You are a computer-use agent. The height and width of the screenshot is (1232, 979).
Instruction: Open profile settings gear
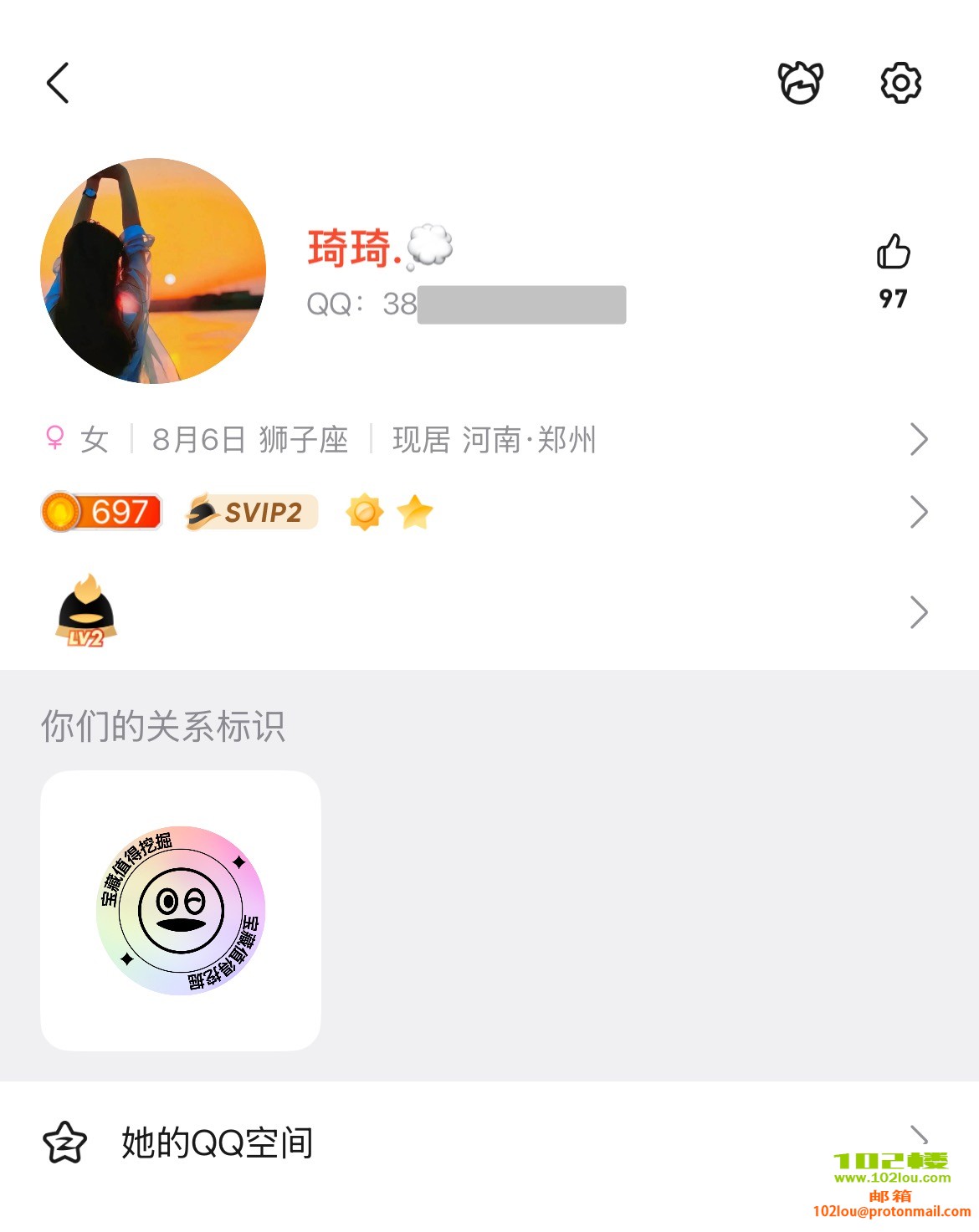[x=900, y=83]
